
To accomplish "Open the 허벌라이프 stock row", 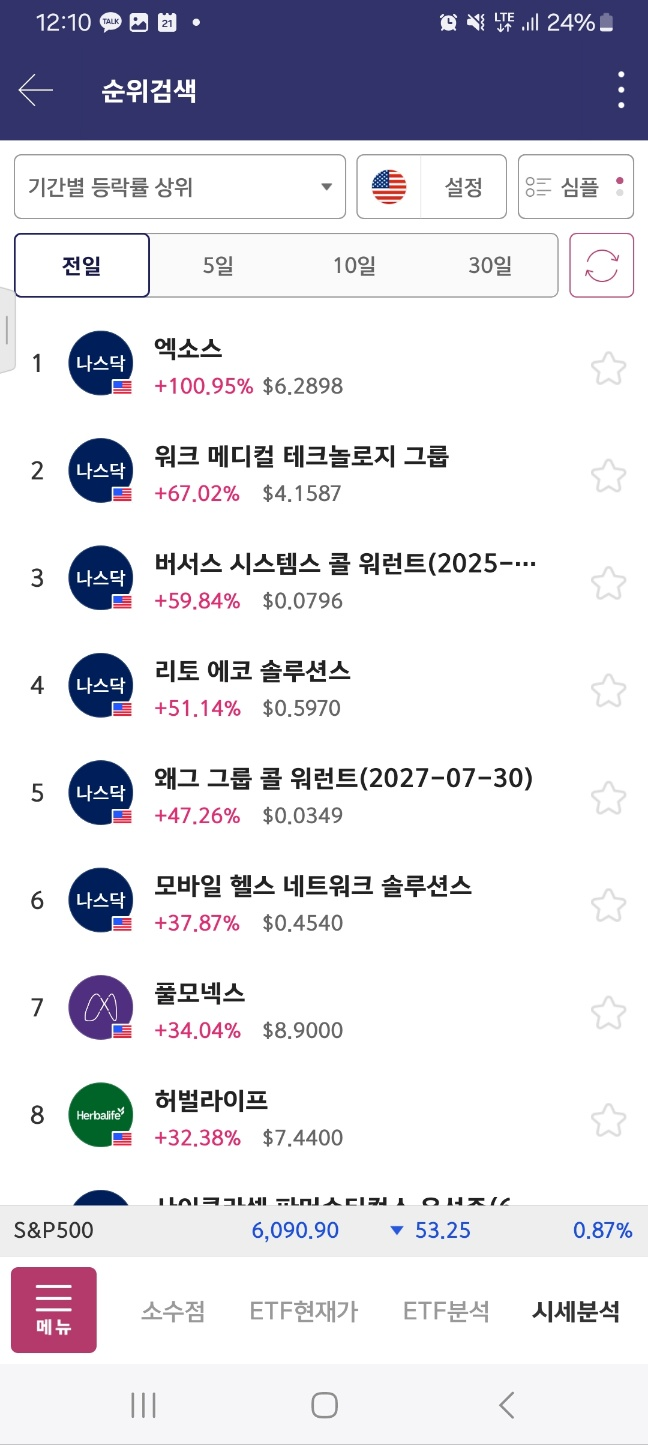I will [300, 1116].
